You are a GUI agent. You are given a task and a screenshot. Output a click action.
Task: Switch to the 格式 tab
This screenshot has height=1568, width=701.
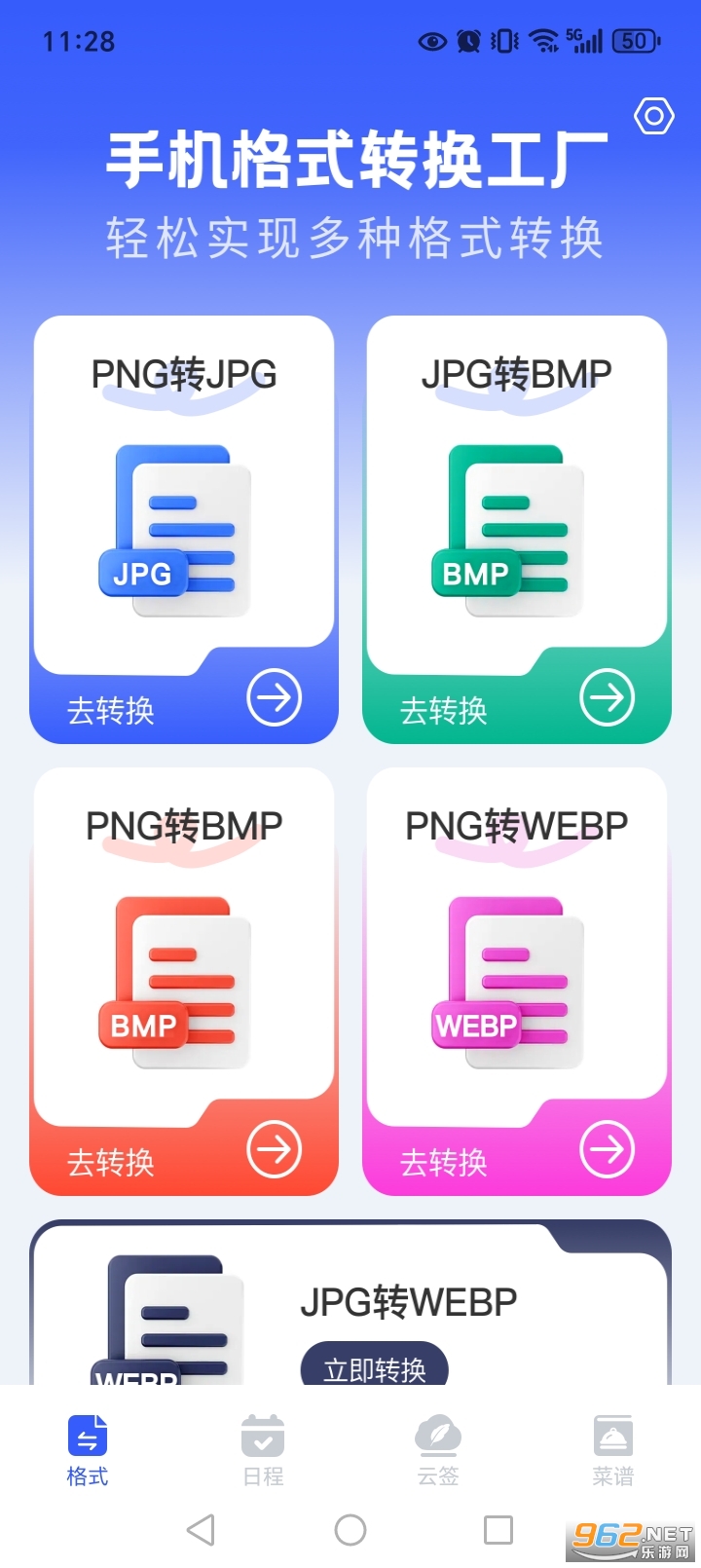pyautogui.click(x=87, y=1451)
